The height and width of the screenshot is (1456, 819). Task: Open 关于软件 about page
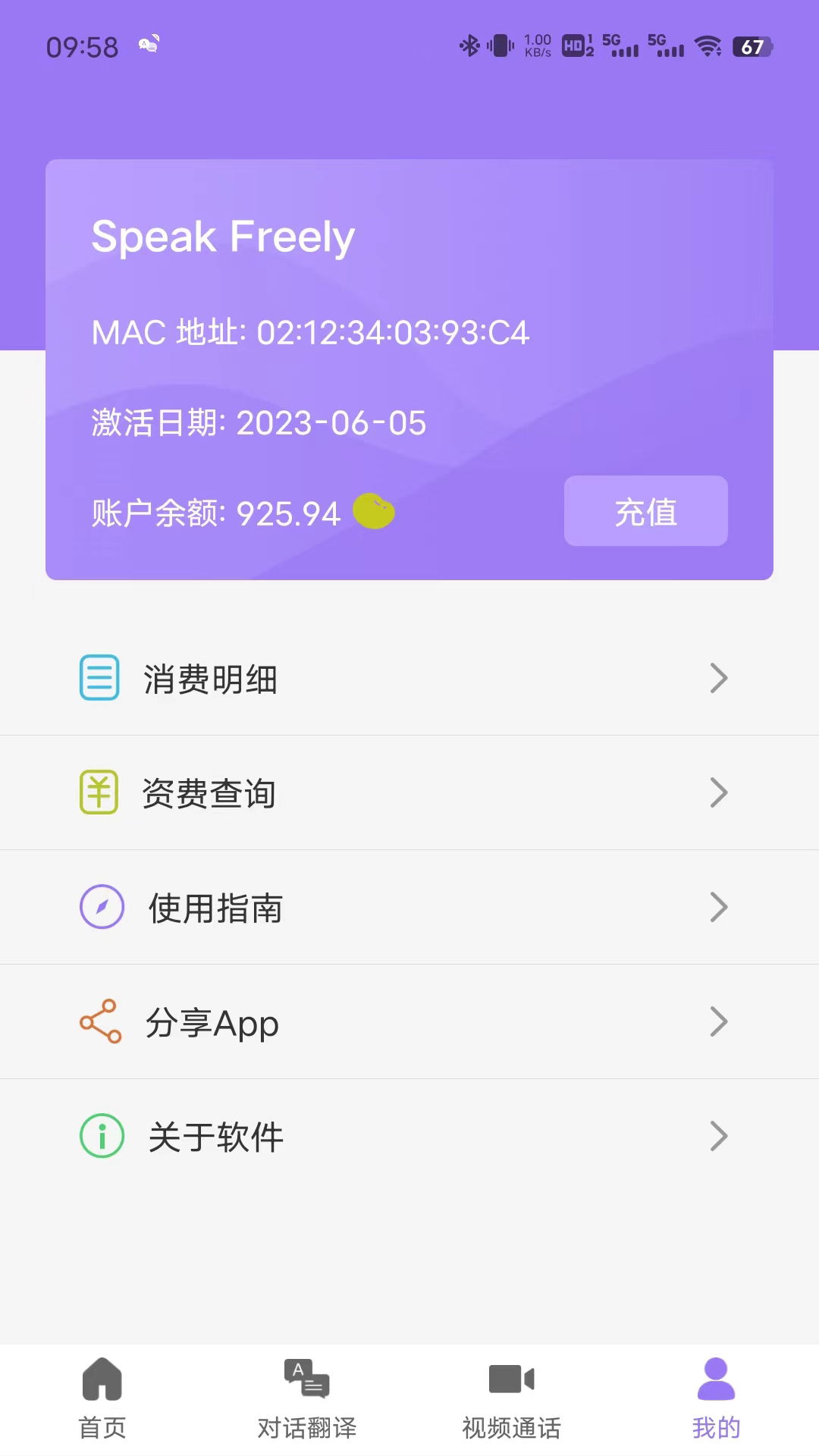pyautogui.click(x=409, y=1136)
